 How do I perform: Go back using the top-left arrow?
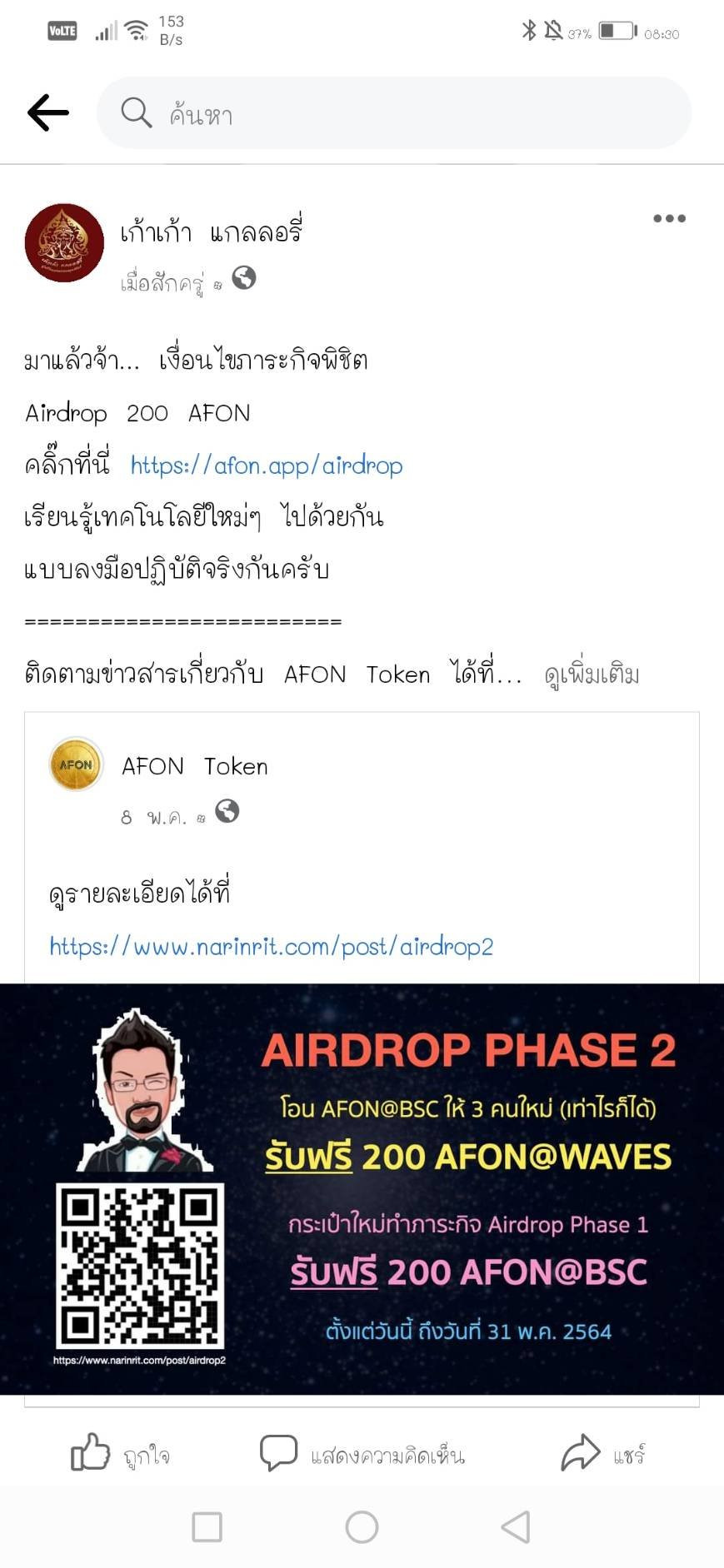(x=47, y=112)
